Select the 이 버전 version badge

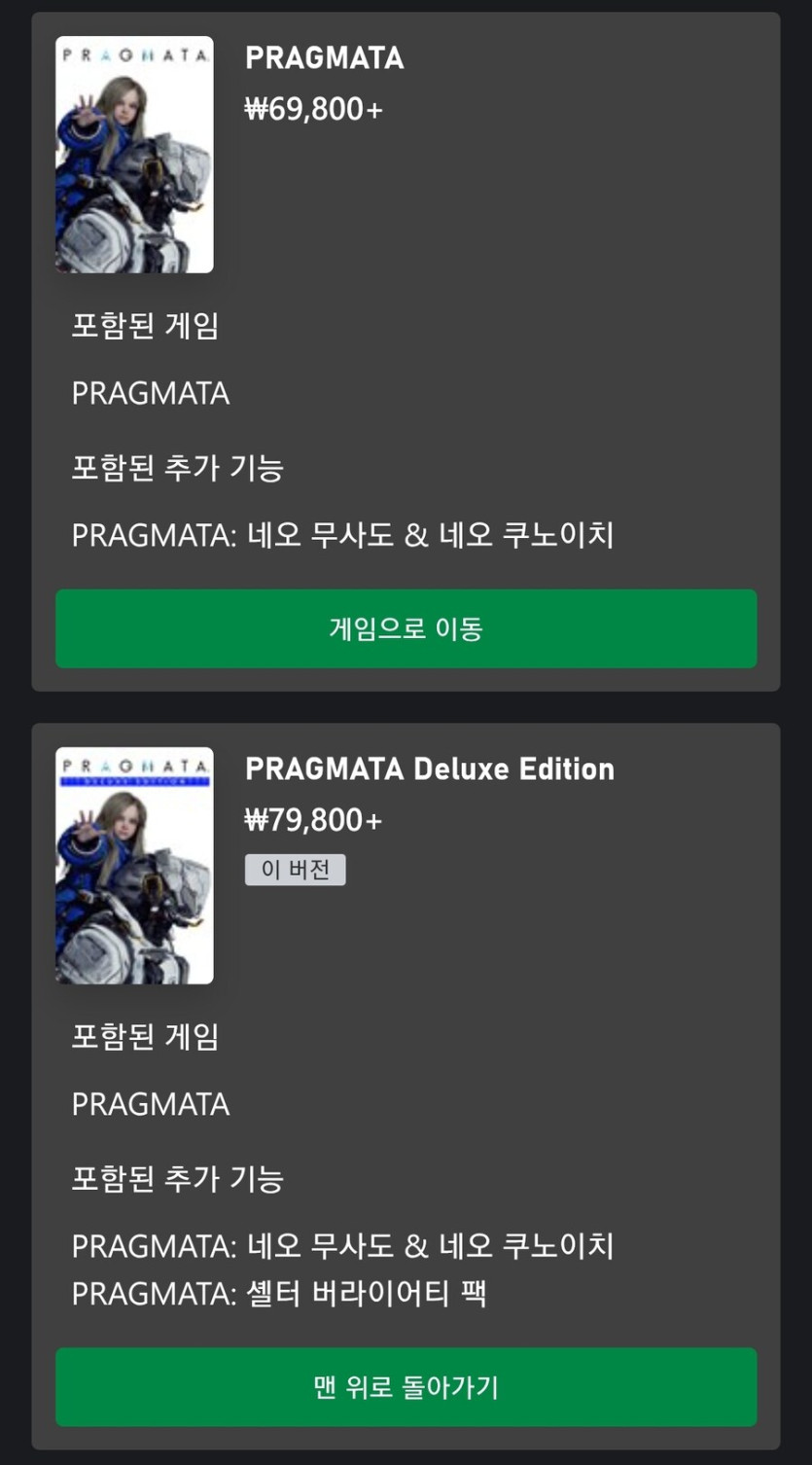tap(295, 870)
